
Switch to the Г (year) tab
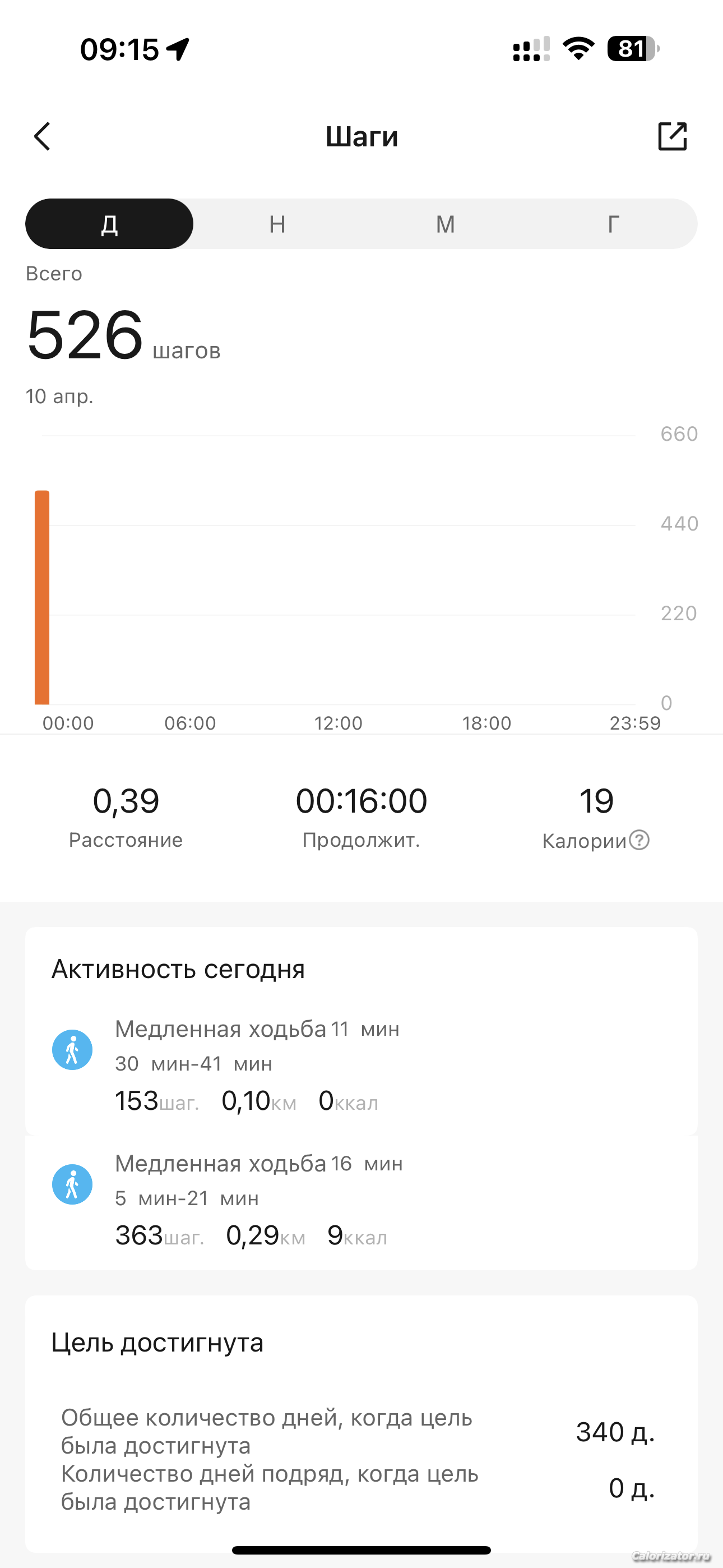pyautogui.click(x=614, y=224)
